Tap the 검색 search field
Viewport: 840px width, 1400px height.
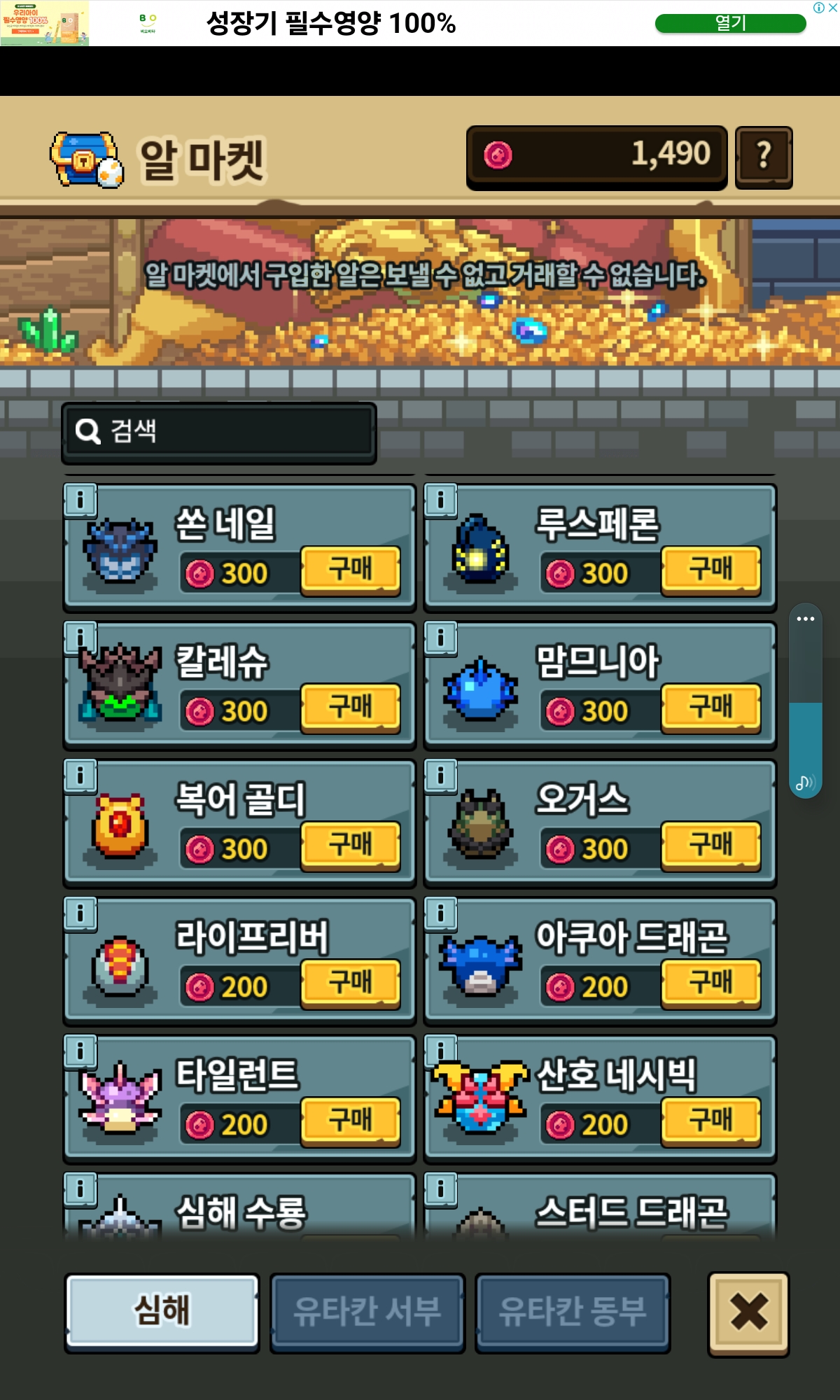(219, 432)
